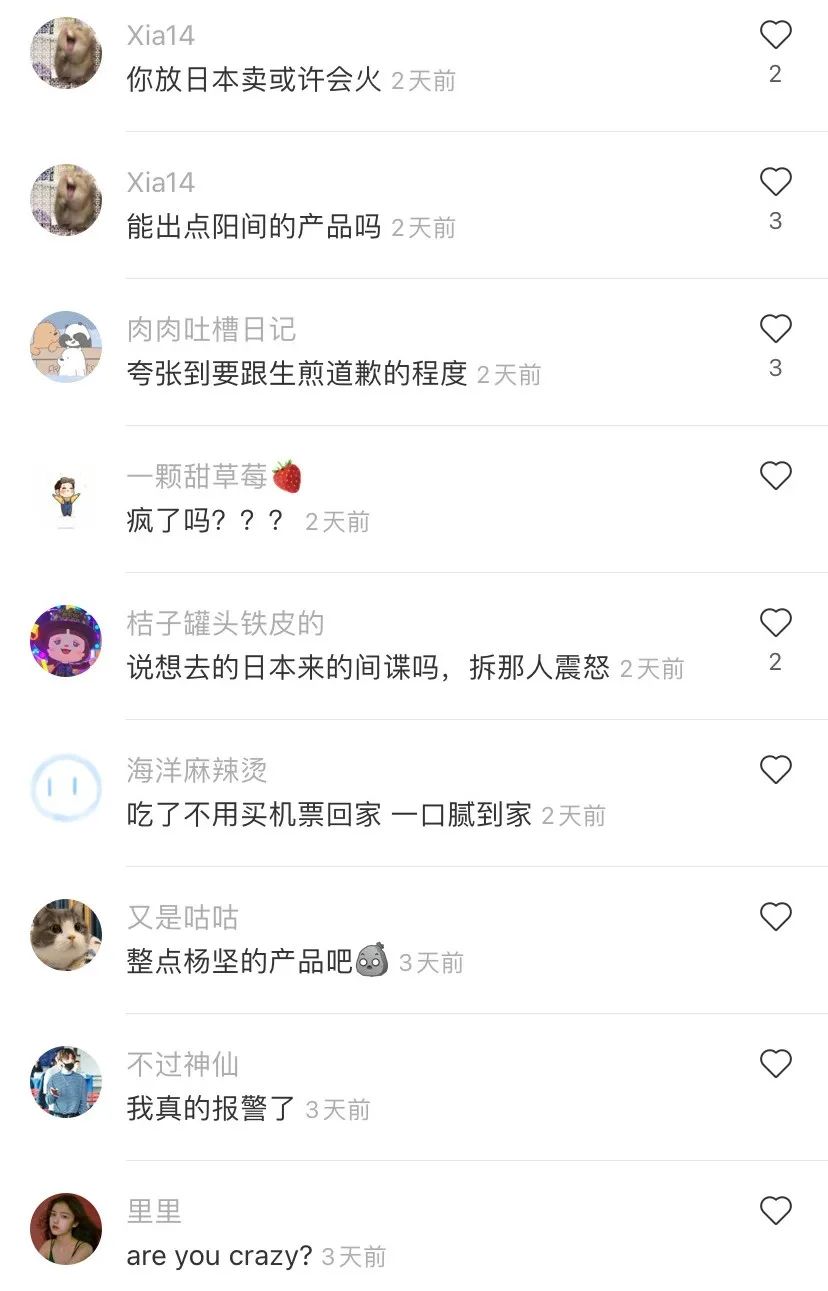The height and width of the screenshot is (1291, 828).
Task: Like 一颗甜草莓's comment 疯了吗
Action: click(x=775, y=476)
